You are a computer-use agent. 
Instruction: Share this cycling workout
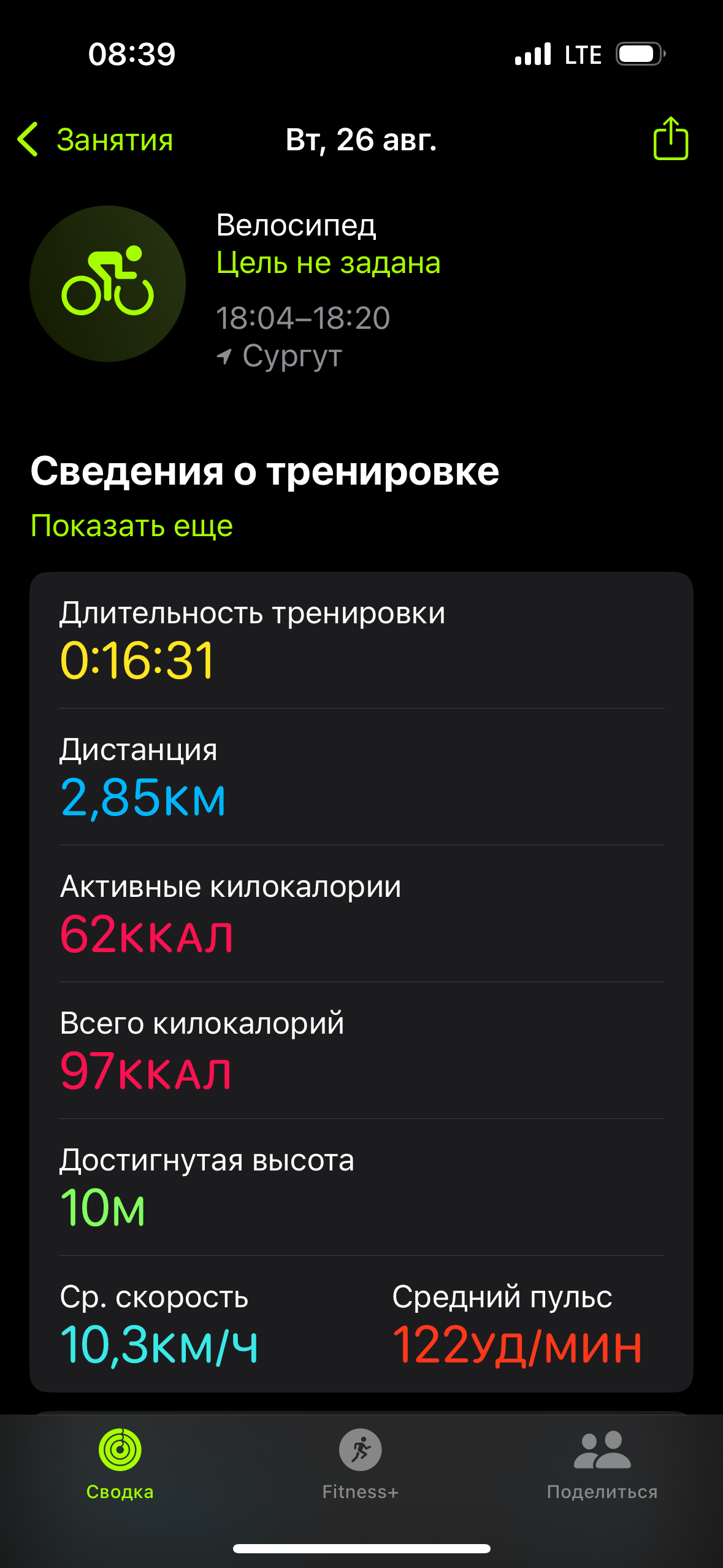pyautogui.click(x=670, y=139)
